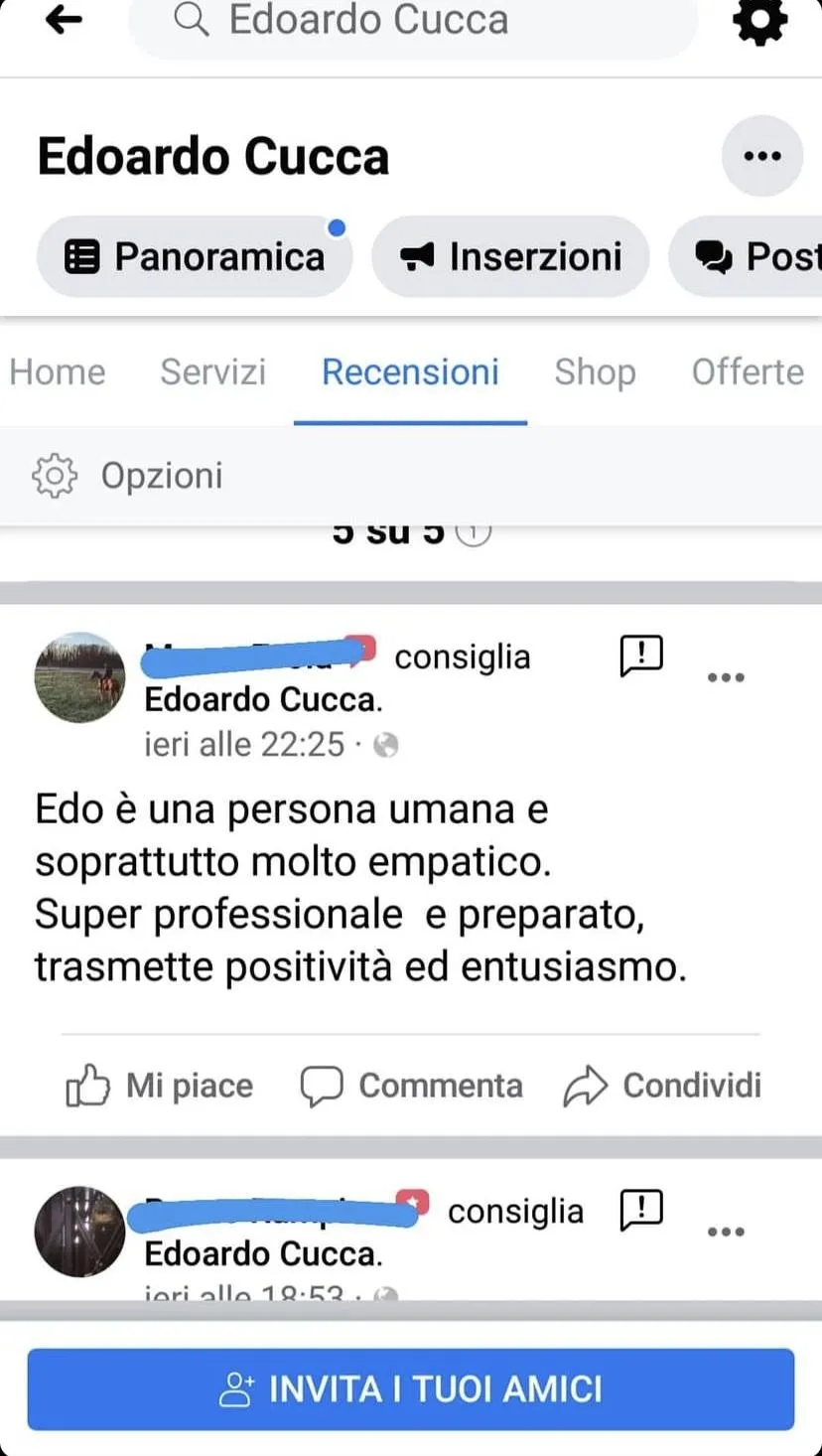
Task: Open page settings gear icon
Action: point(759,20)
